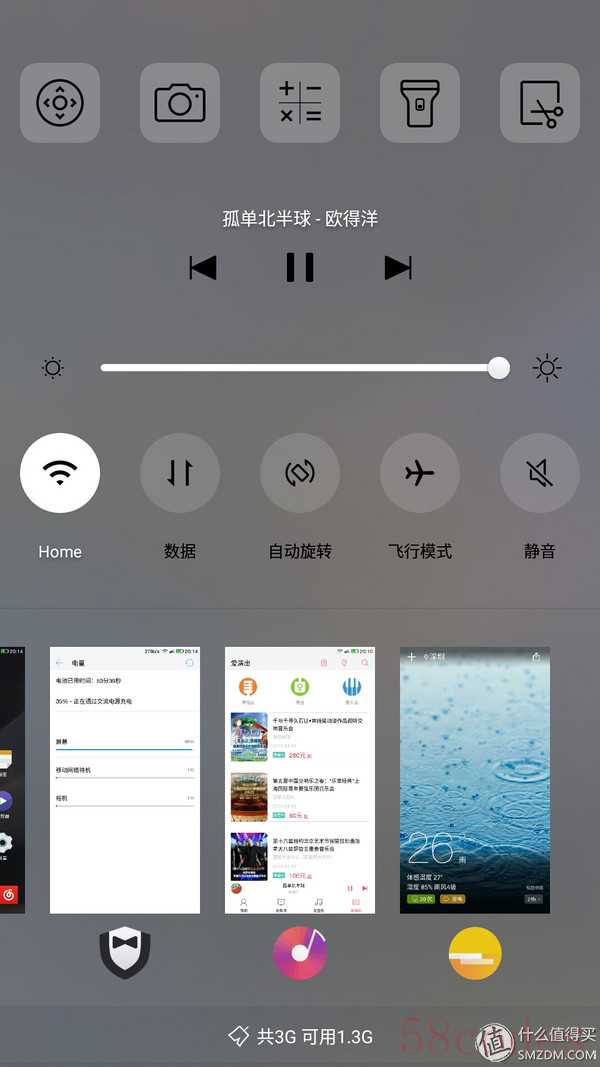Open the remote control shortcut
Image resolution: width=600 pixels, height=1067 pixels.
click(60, 103)
